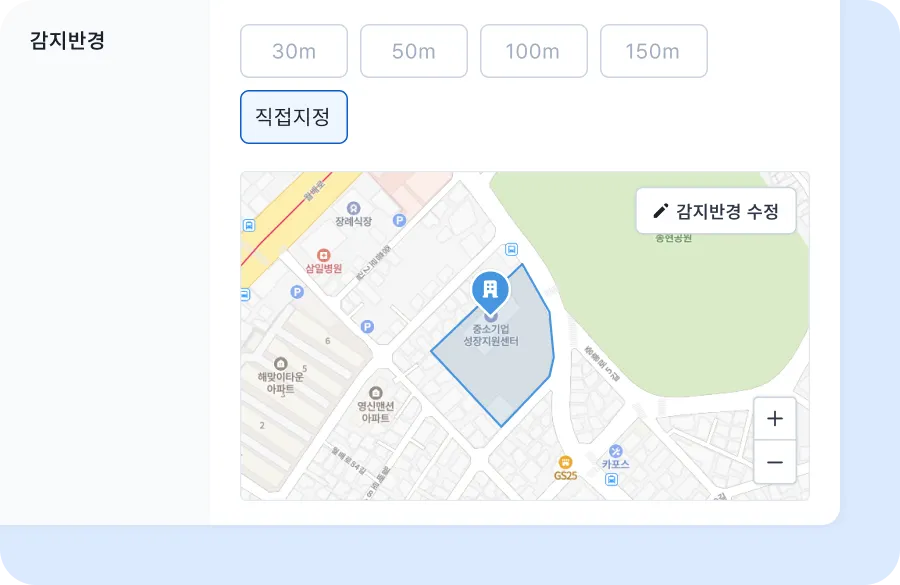Tap the blue building pin on the map

[490, 291]
